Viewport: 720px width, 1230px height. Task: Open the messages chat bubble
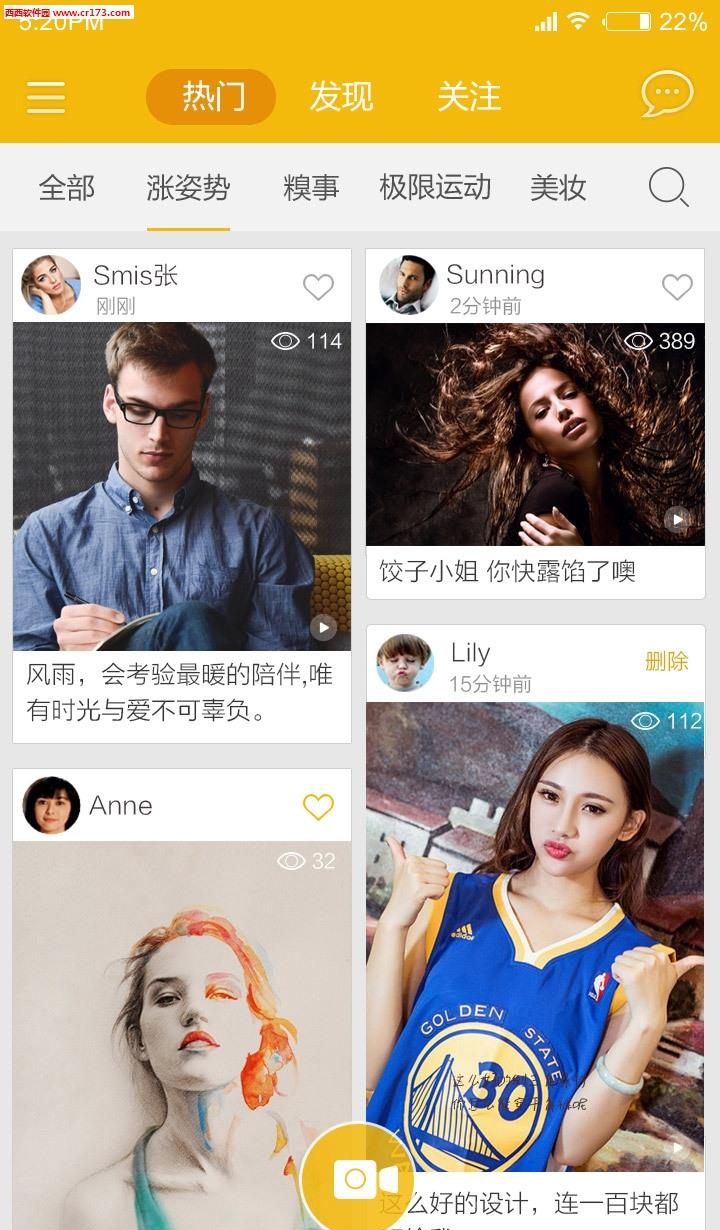(667, 95)
